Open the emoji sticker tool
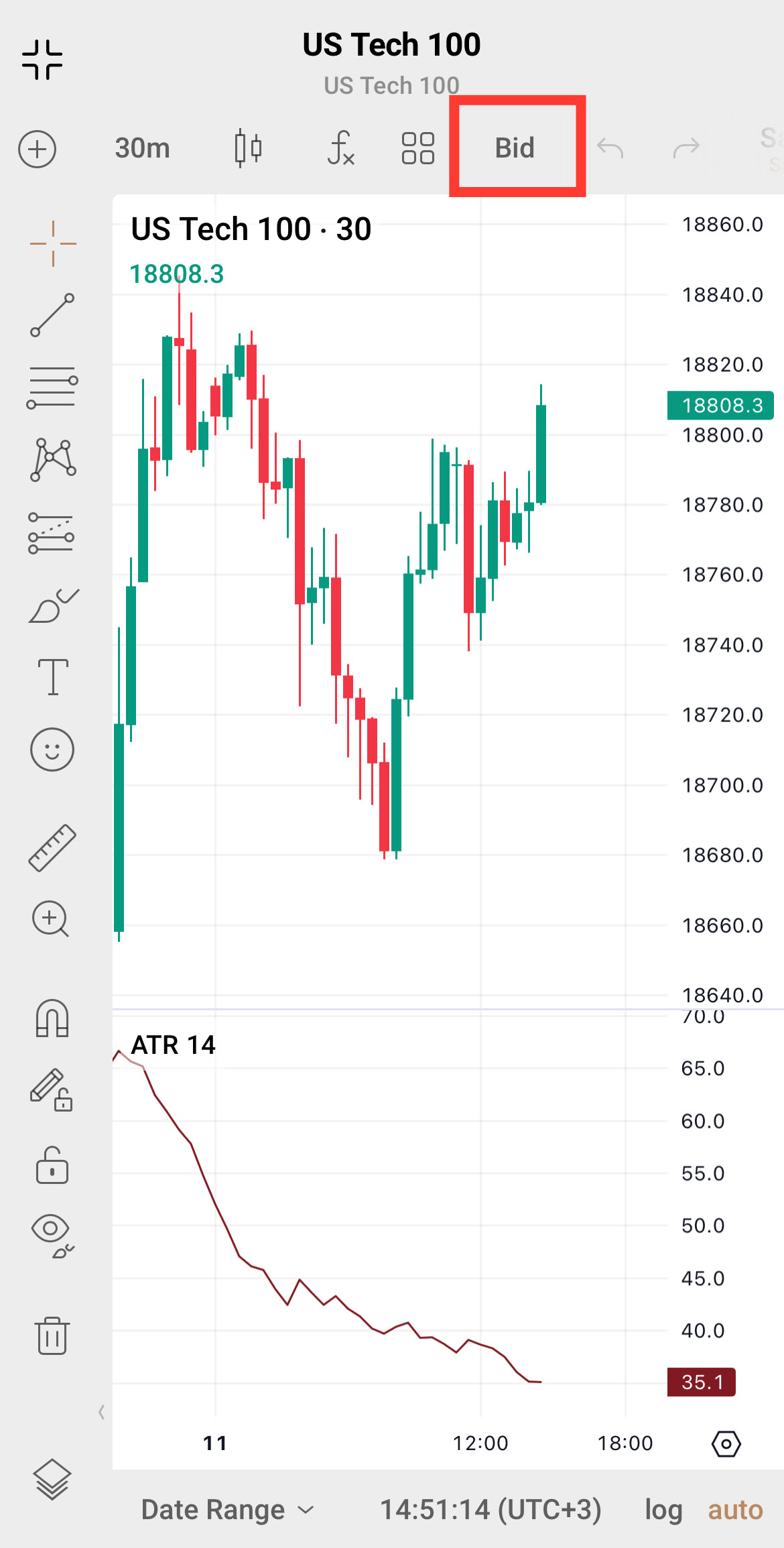Viewport: 784px width, 1548px height. click(52, 749)
